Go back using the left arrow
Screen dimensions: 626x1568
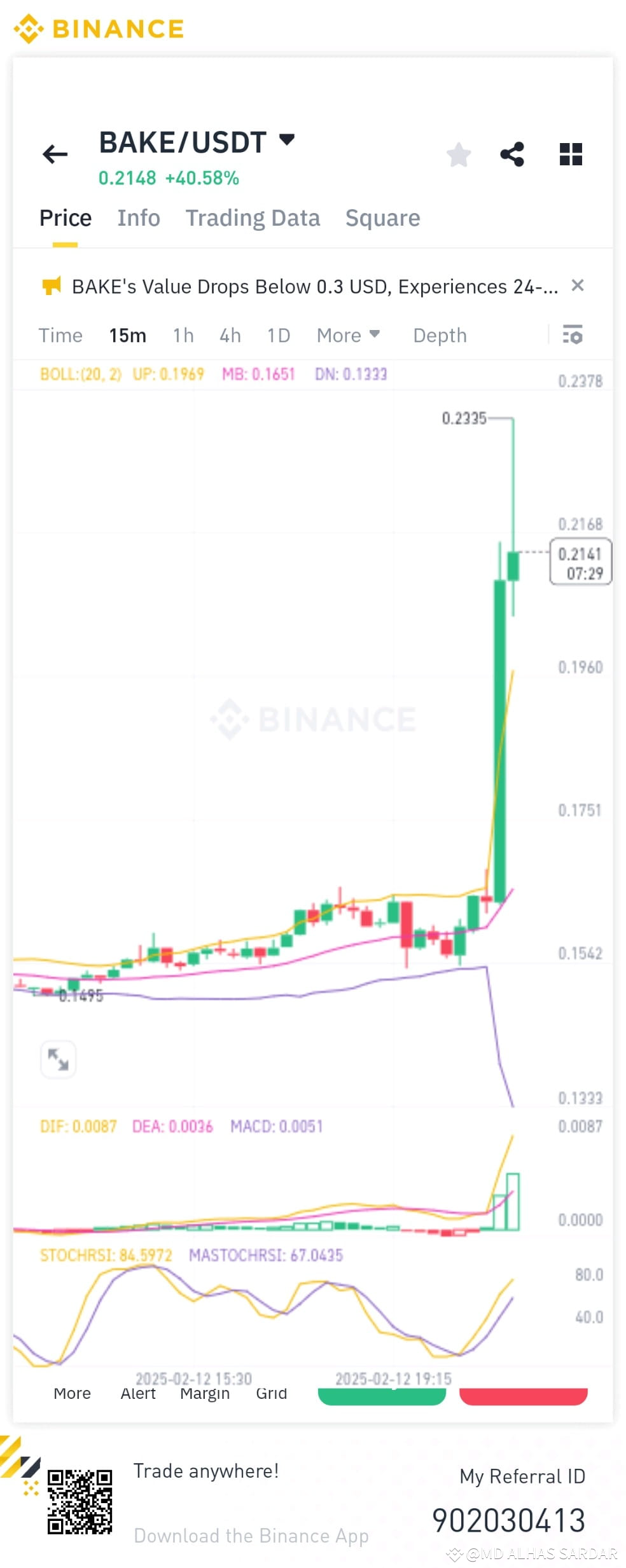(x=55, y=155)
